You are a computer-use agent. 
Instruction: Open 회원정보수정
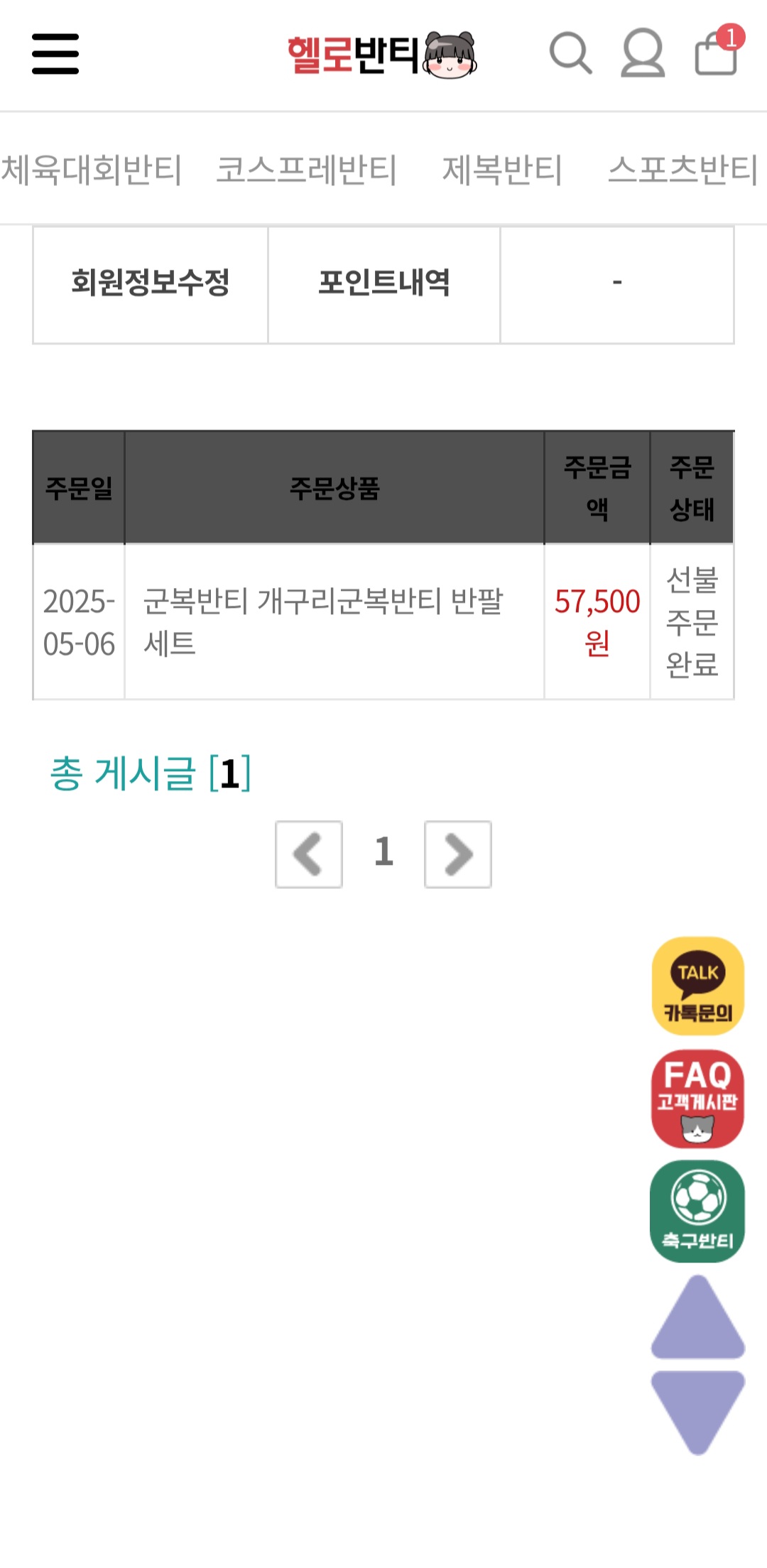(151, 283)
